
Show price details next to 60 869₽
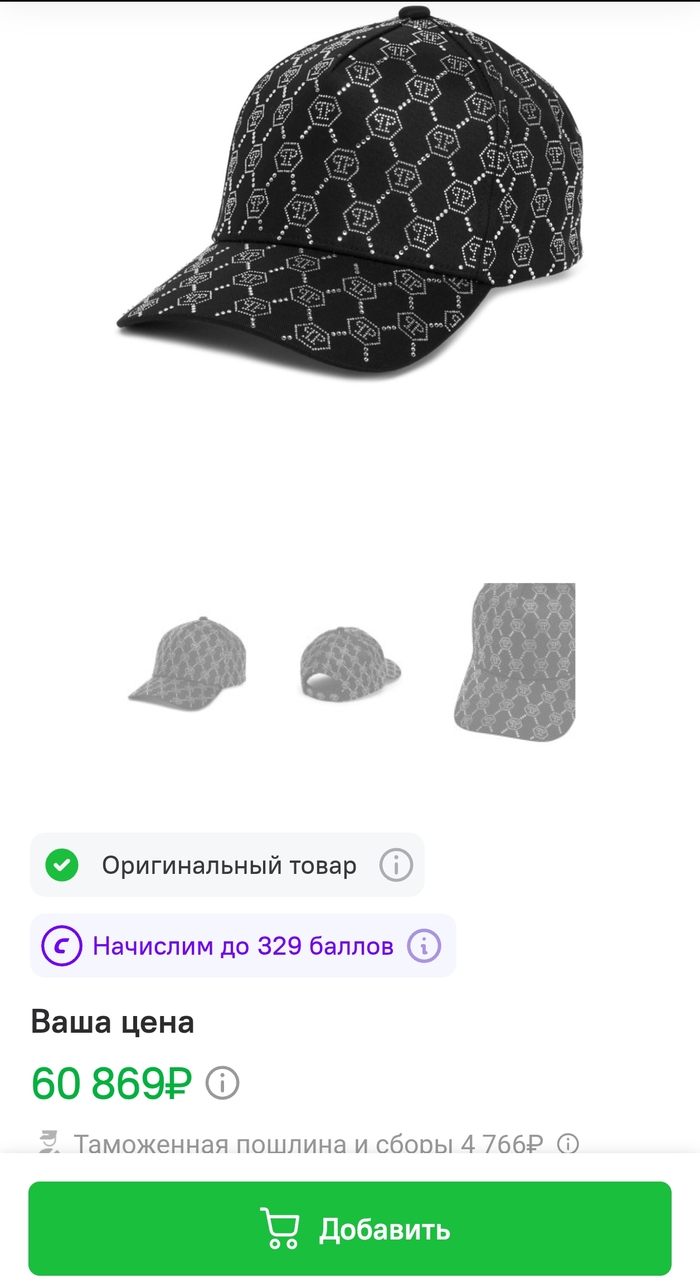click(222, 1082)
